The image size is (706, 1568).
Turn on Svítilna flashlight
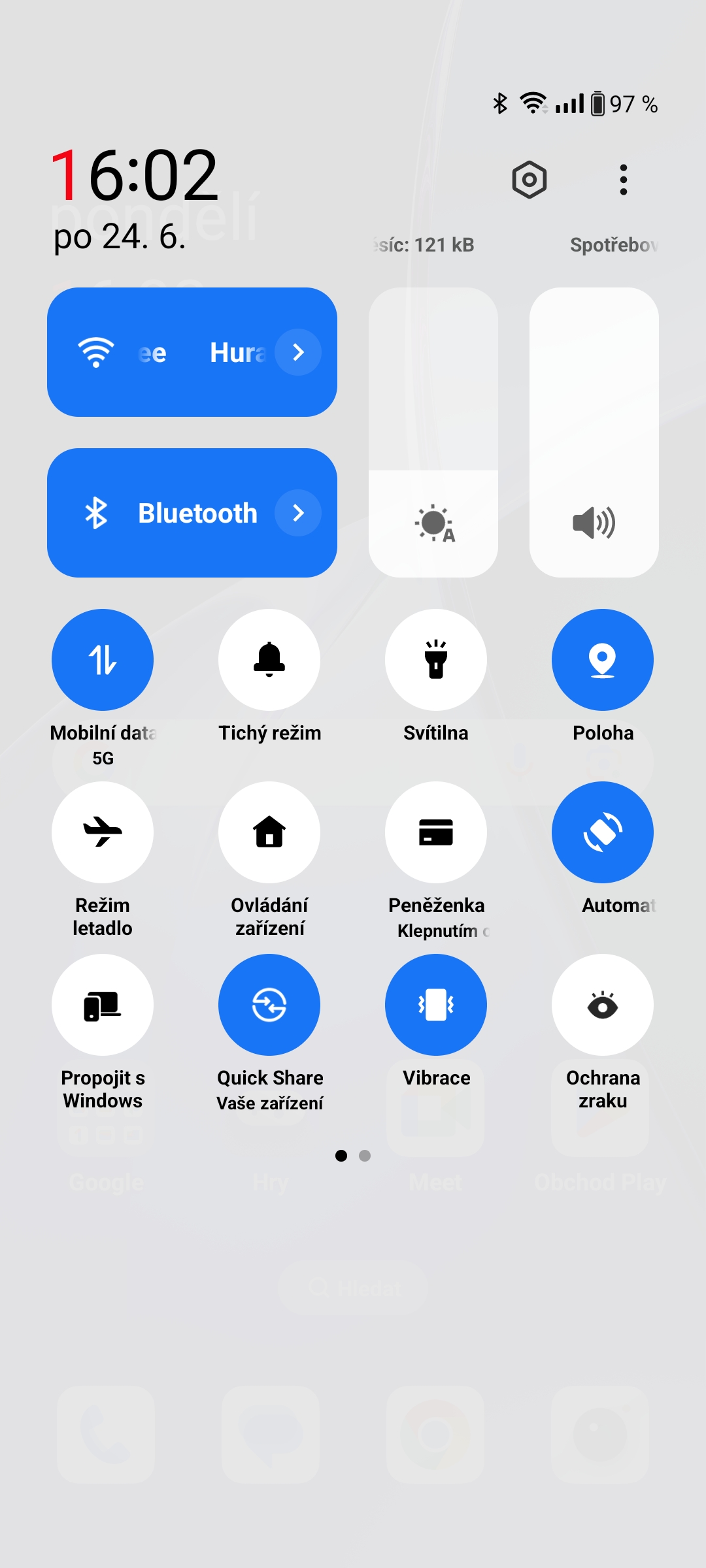pos(436,660)
